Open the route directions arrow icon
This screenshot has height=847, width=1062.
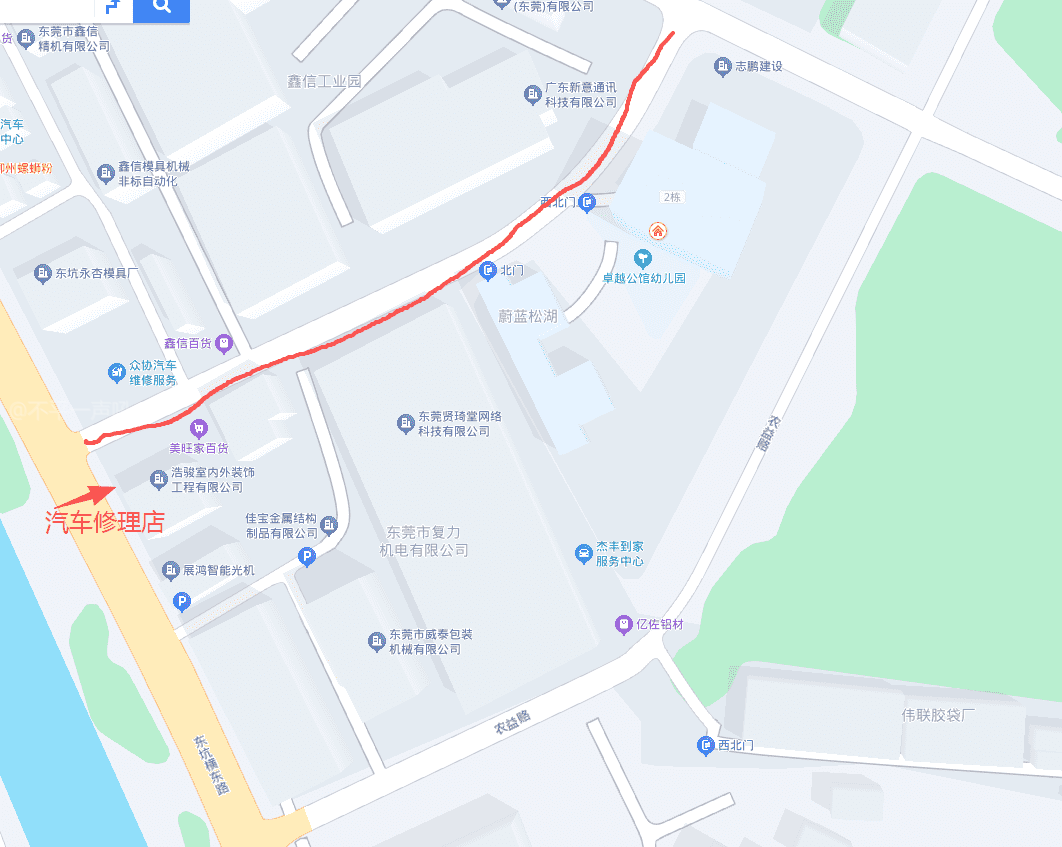point(113,9)
